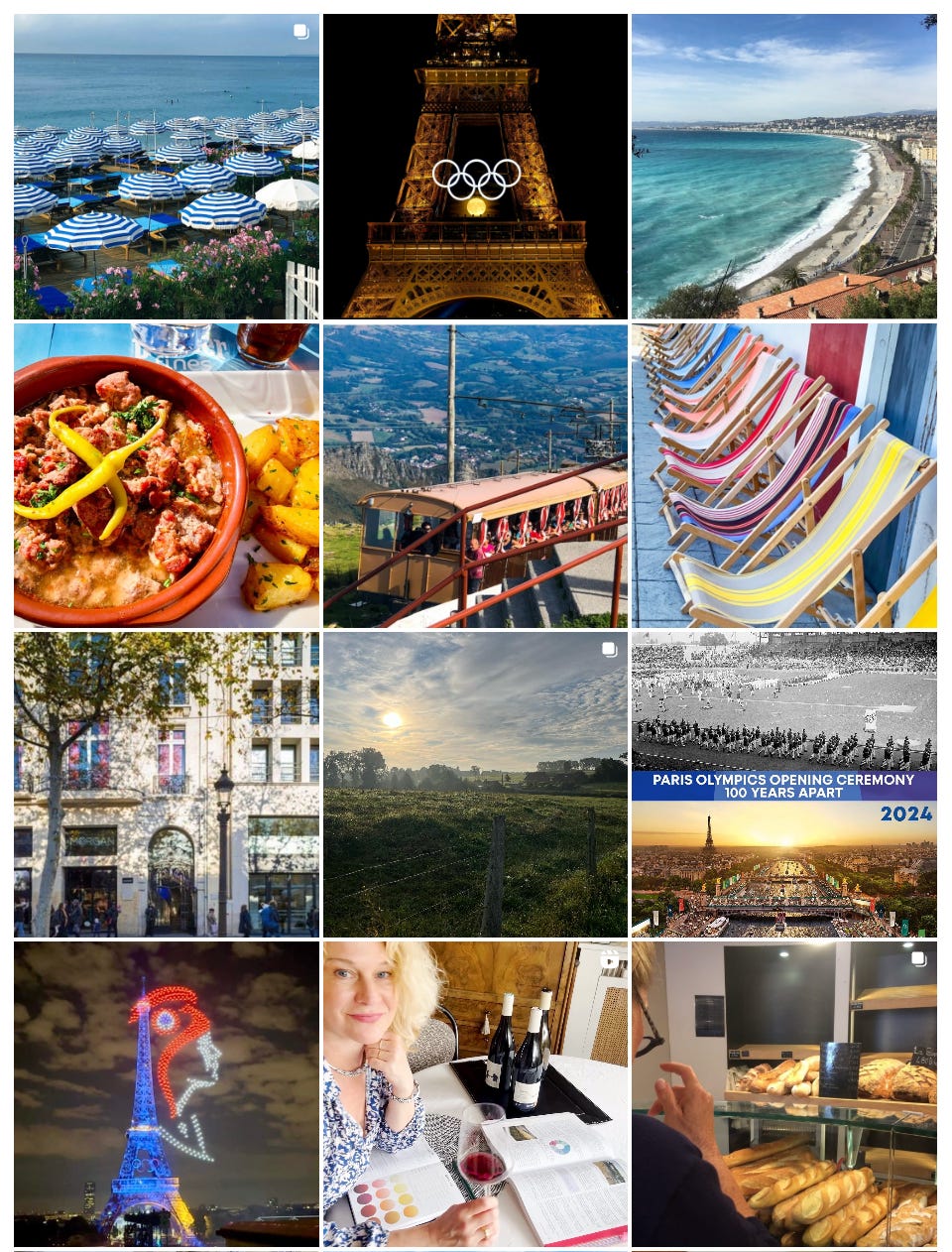Open the meat dish with potatoes post
Screen dimensions: 952x1252
point(167,476)
